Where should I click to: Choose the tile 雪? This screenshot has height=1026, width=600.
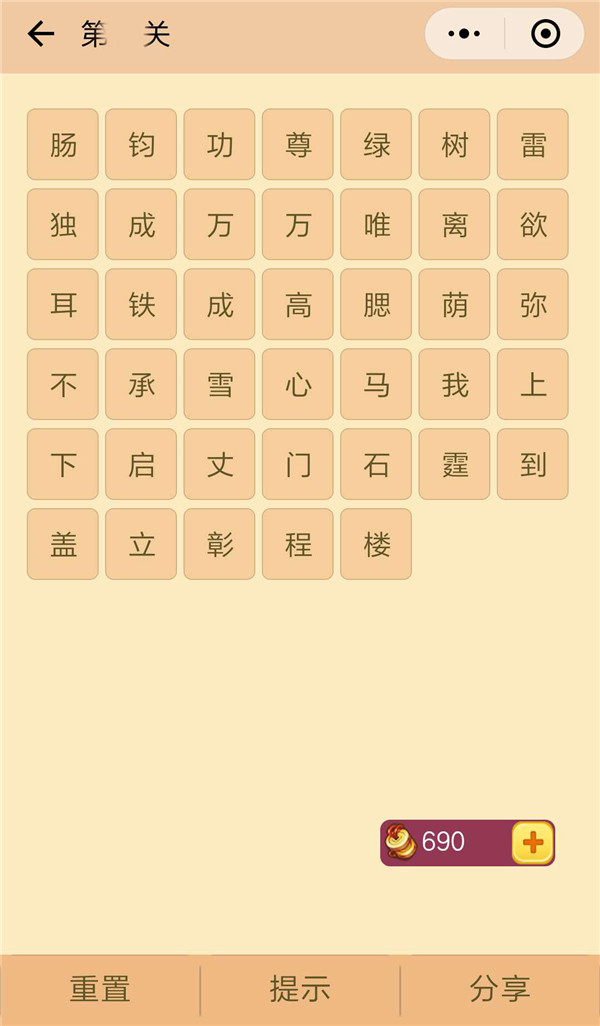point(220,385)
